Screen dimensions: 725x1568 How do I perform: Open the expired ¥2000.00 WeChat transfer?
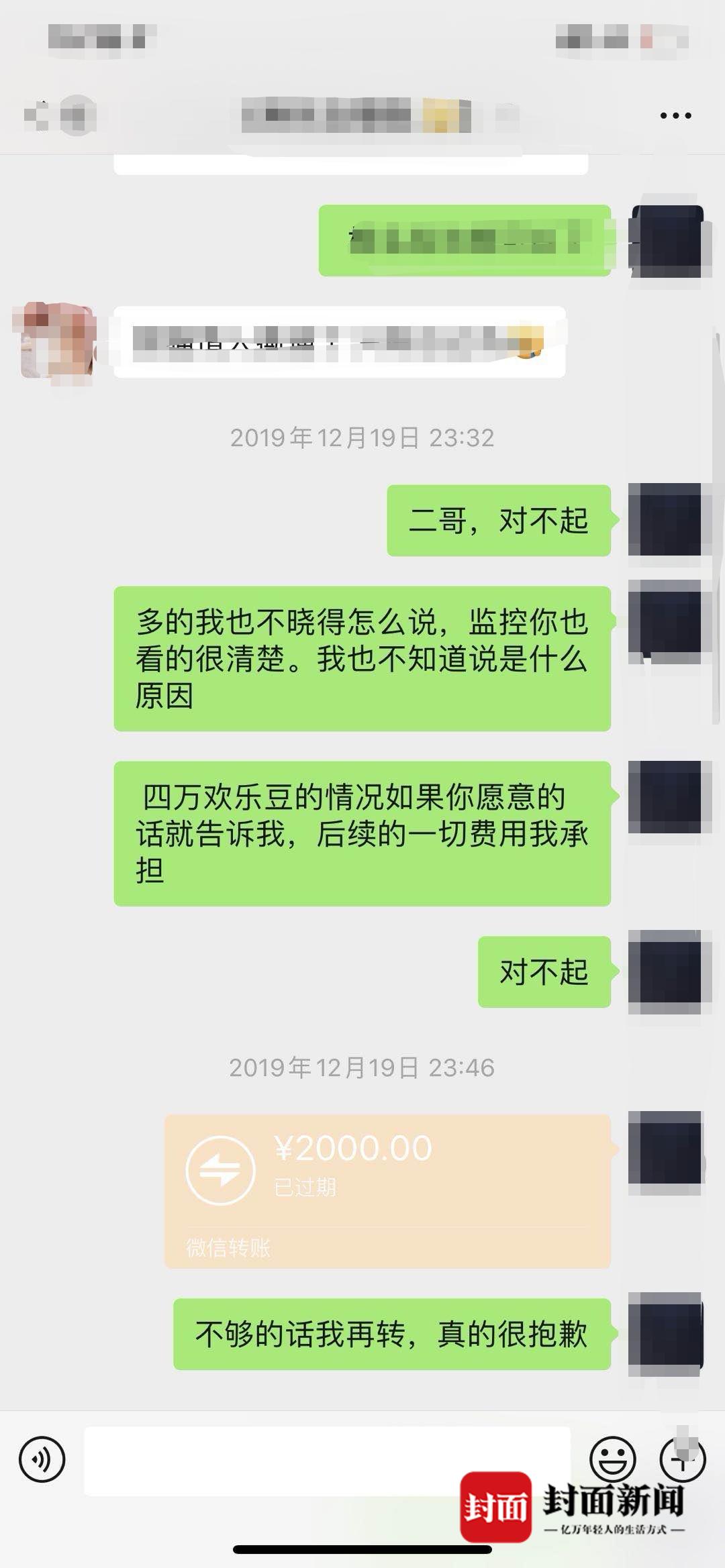(x=387, y=1191)
